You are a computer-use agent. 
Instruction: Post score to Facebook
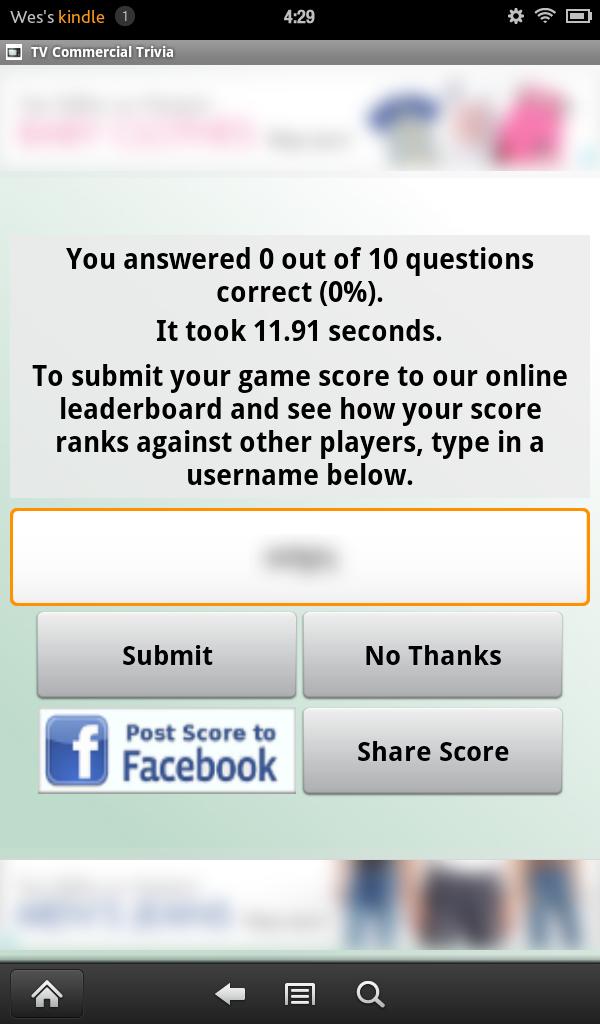point(167,751)
